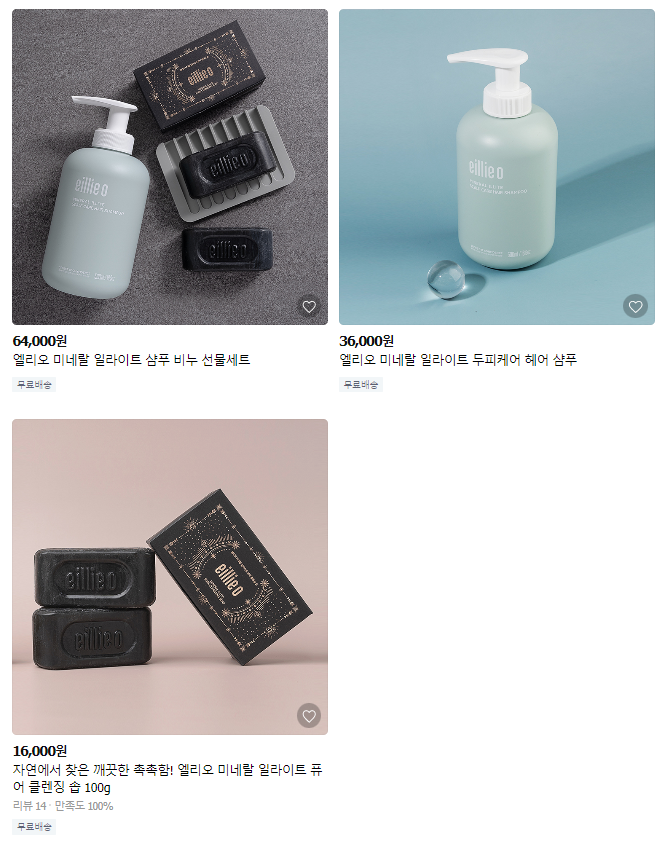Open the 64,000원 shampoo and soap gift set
Screen dimensions: 662x842
tap(170, 167)
